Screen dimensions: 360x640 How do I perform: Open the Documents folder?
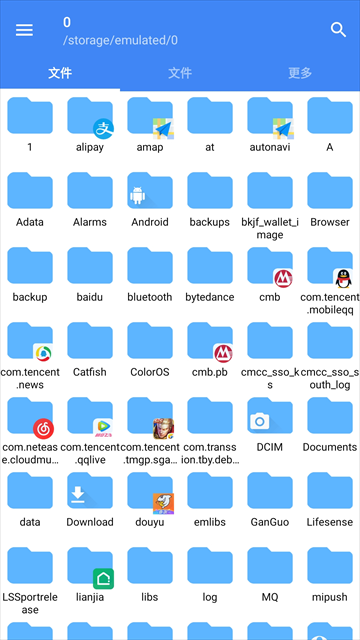click(x=330, y=425)
